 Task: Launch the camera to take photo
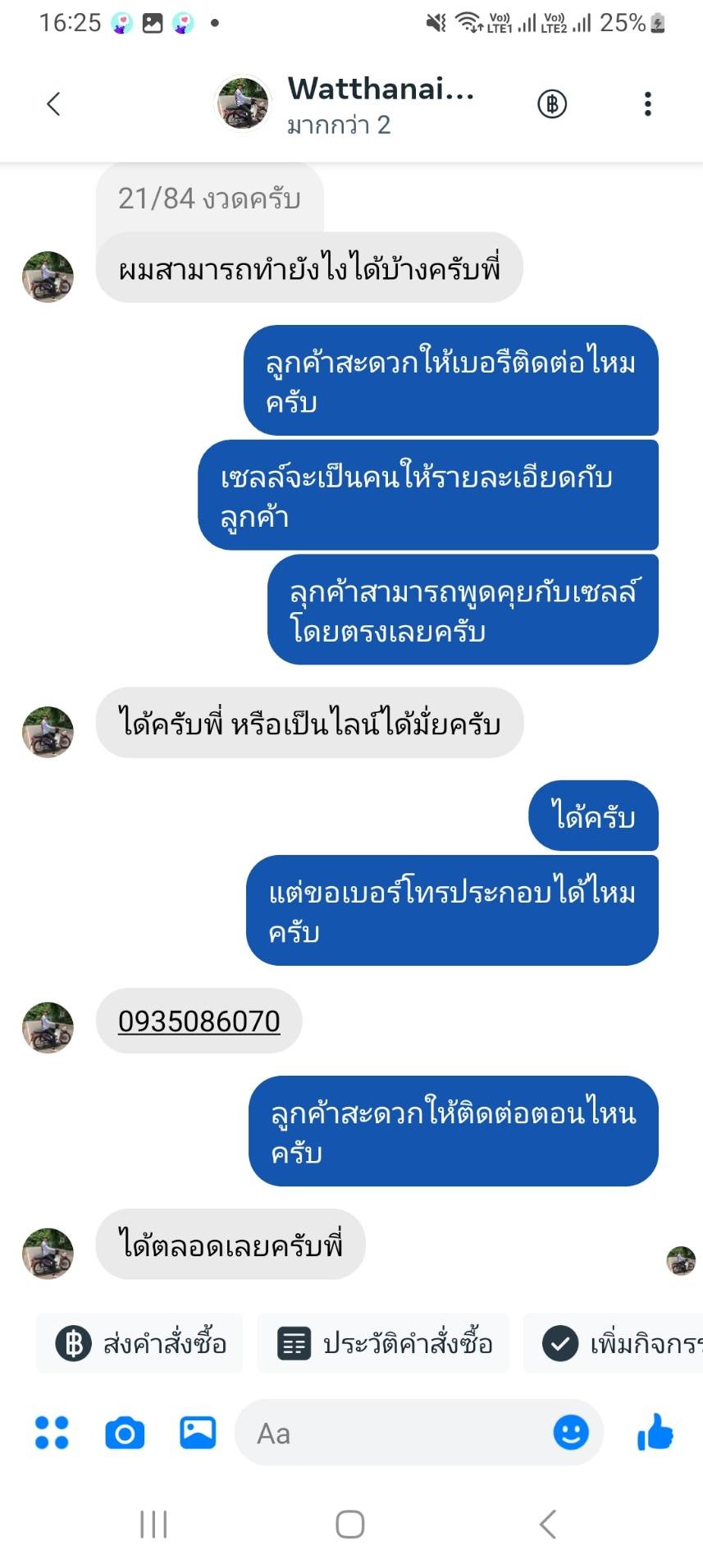point(125,1433)
